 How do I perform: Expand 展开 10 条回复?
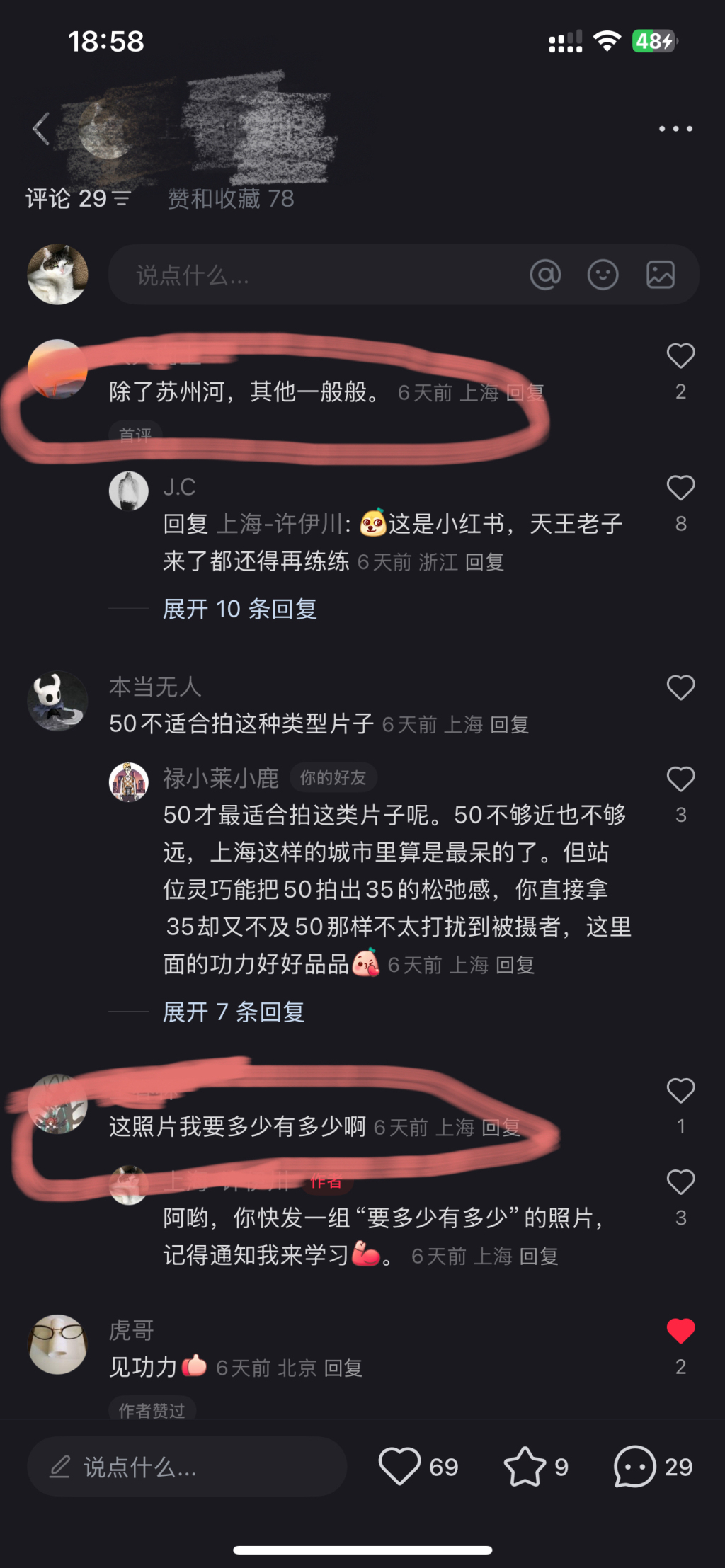(239, 609)
